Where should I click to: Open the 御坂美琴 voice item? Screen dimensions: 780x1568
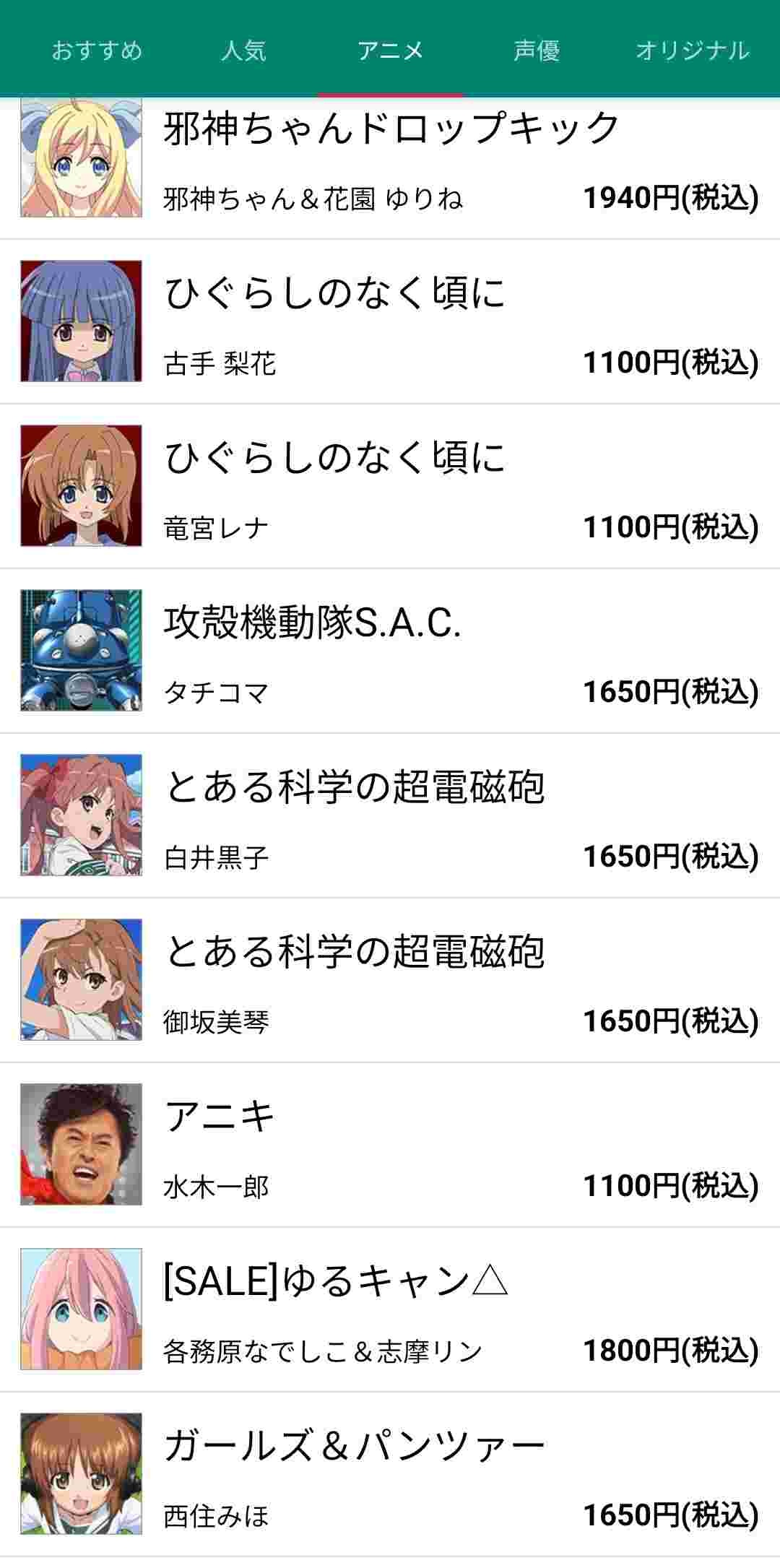coord(390,981)
